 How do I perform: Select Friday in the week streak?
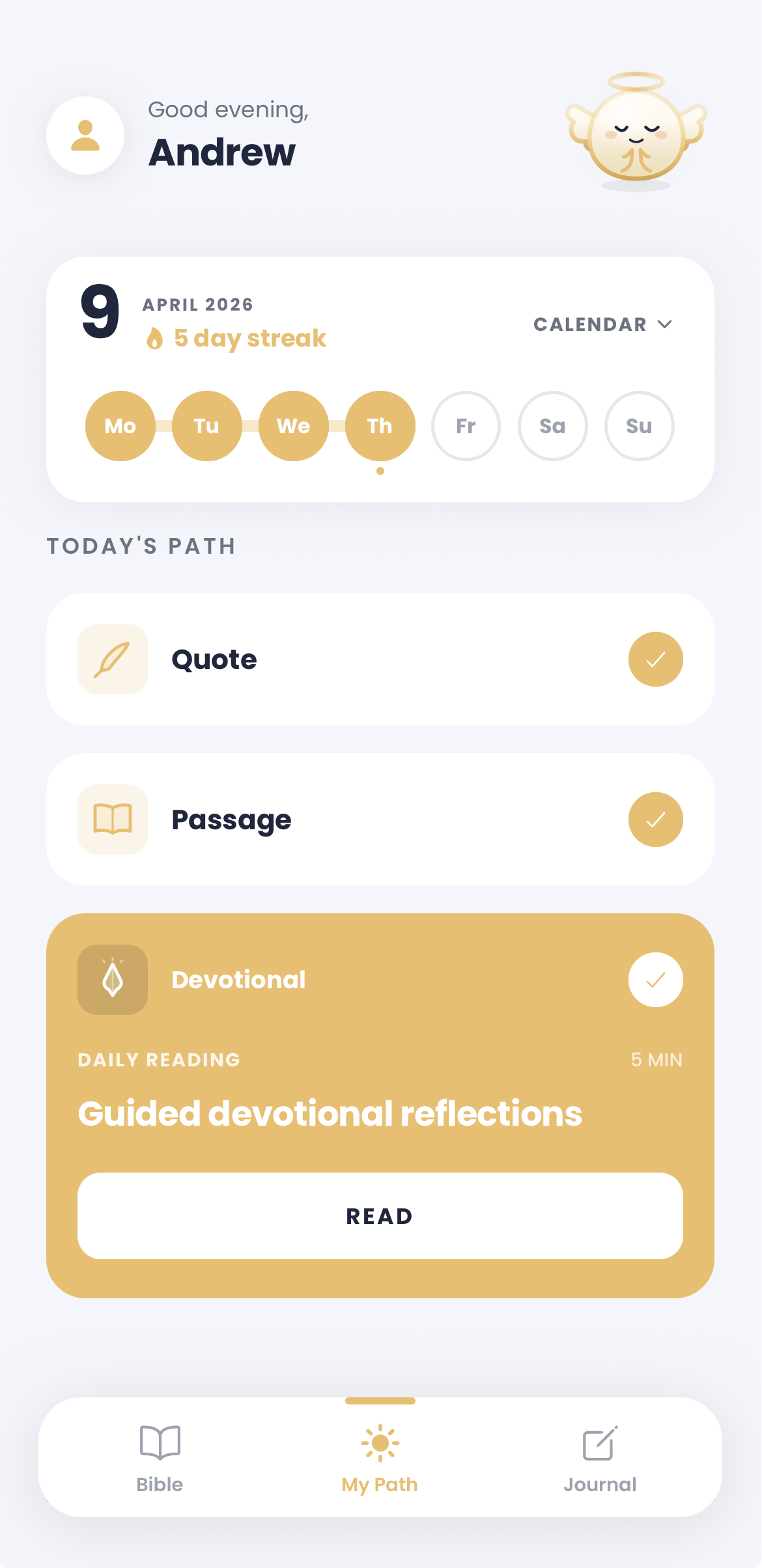466,426
